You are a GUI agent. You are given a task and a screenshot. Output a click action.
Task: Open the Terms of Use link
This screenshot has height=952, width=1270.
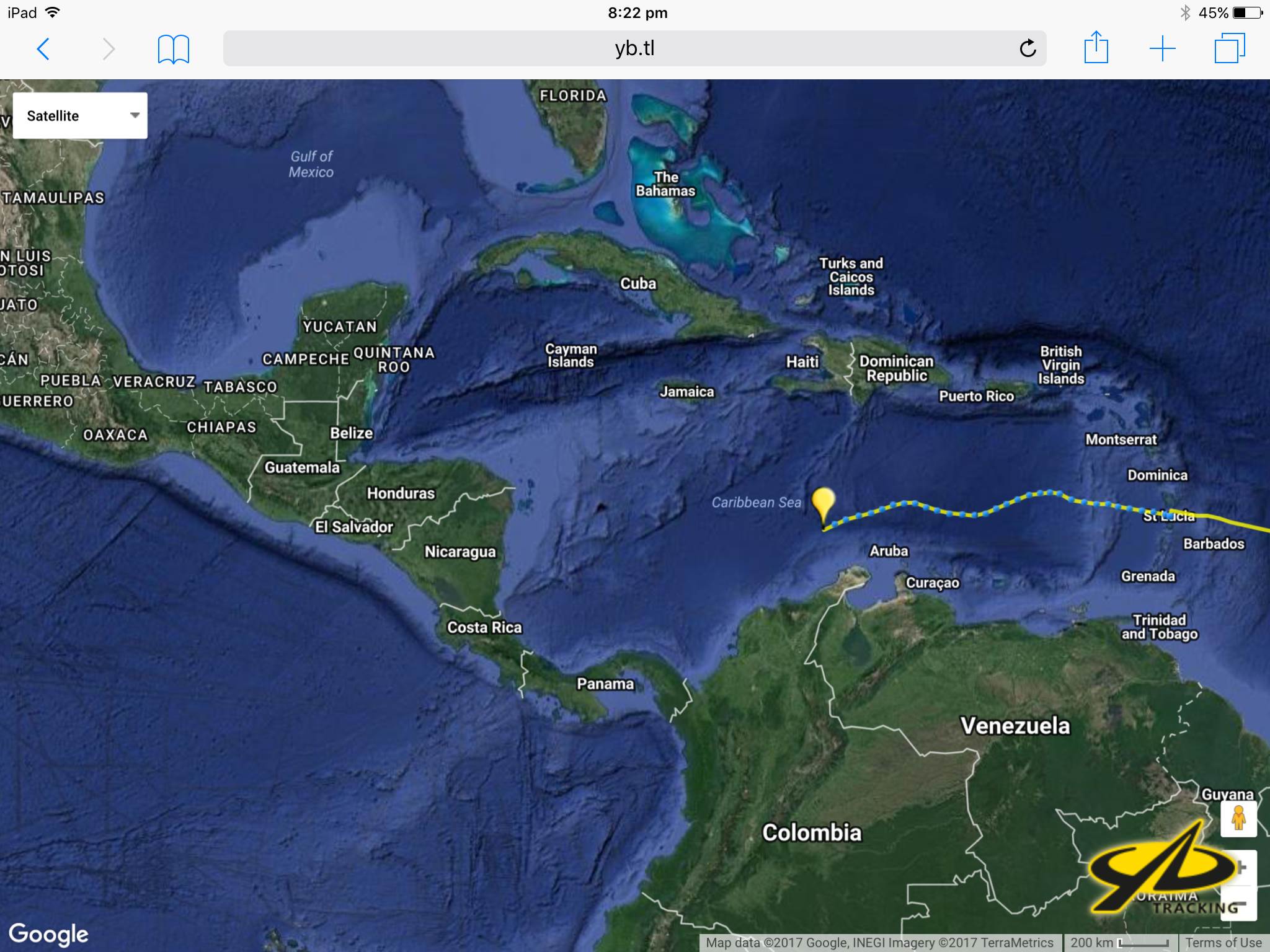1223,943
